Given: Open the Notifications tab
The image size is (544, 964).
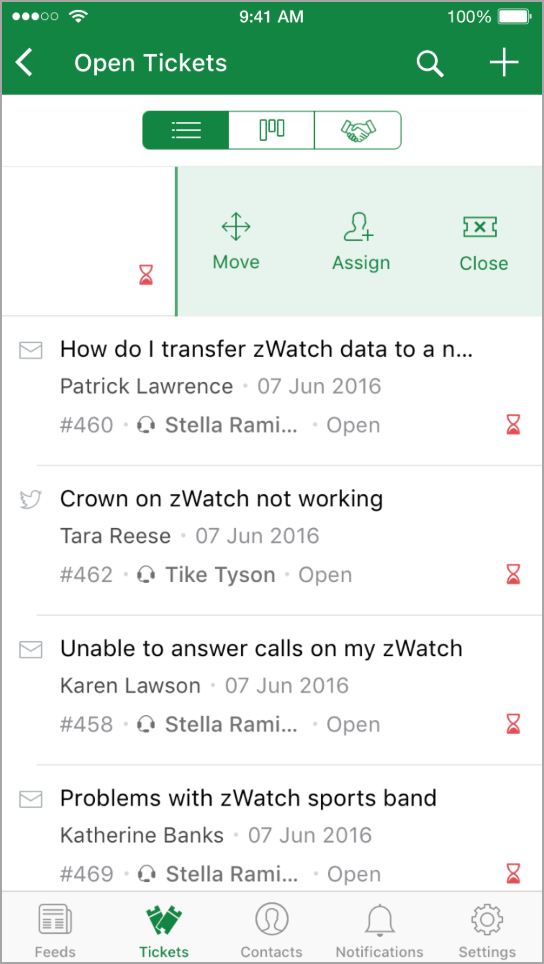Looking at the screenshot, I should click(x=380, y=928).
